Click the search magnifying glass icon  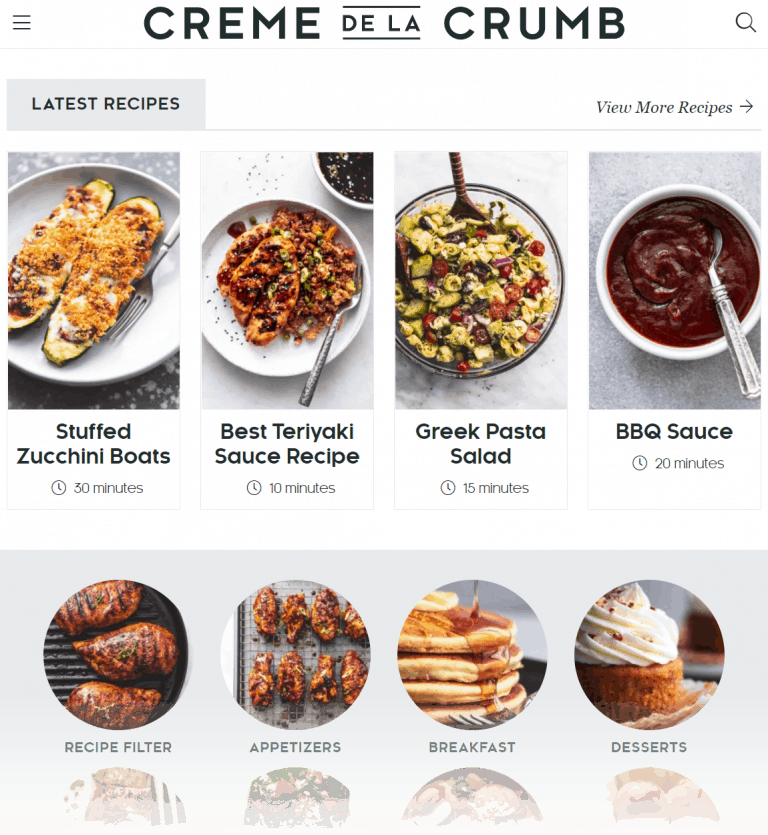tap(746, 21)
